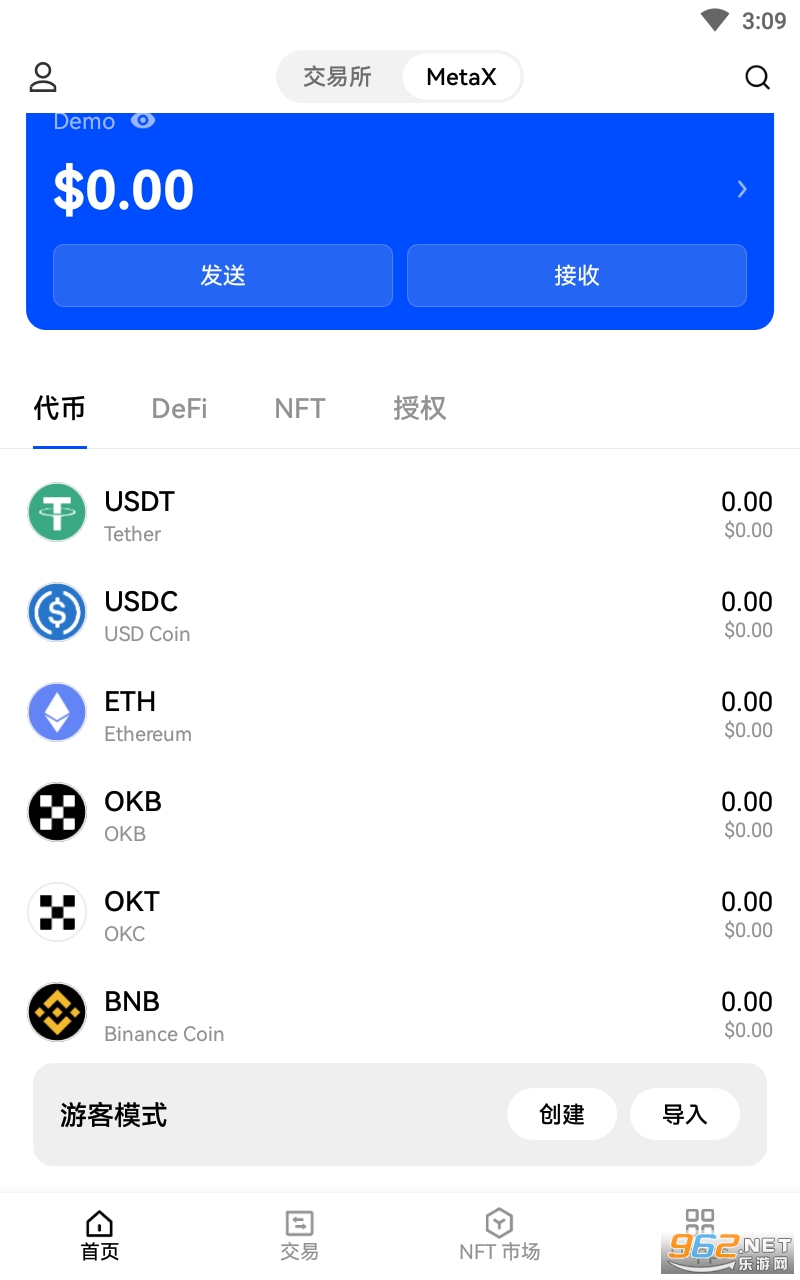
Task: Tap 导入 to import a wallet
Action: (x=685, y=1114)
